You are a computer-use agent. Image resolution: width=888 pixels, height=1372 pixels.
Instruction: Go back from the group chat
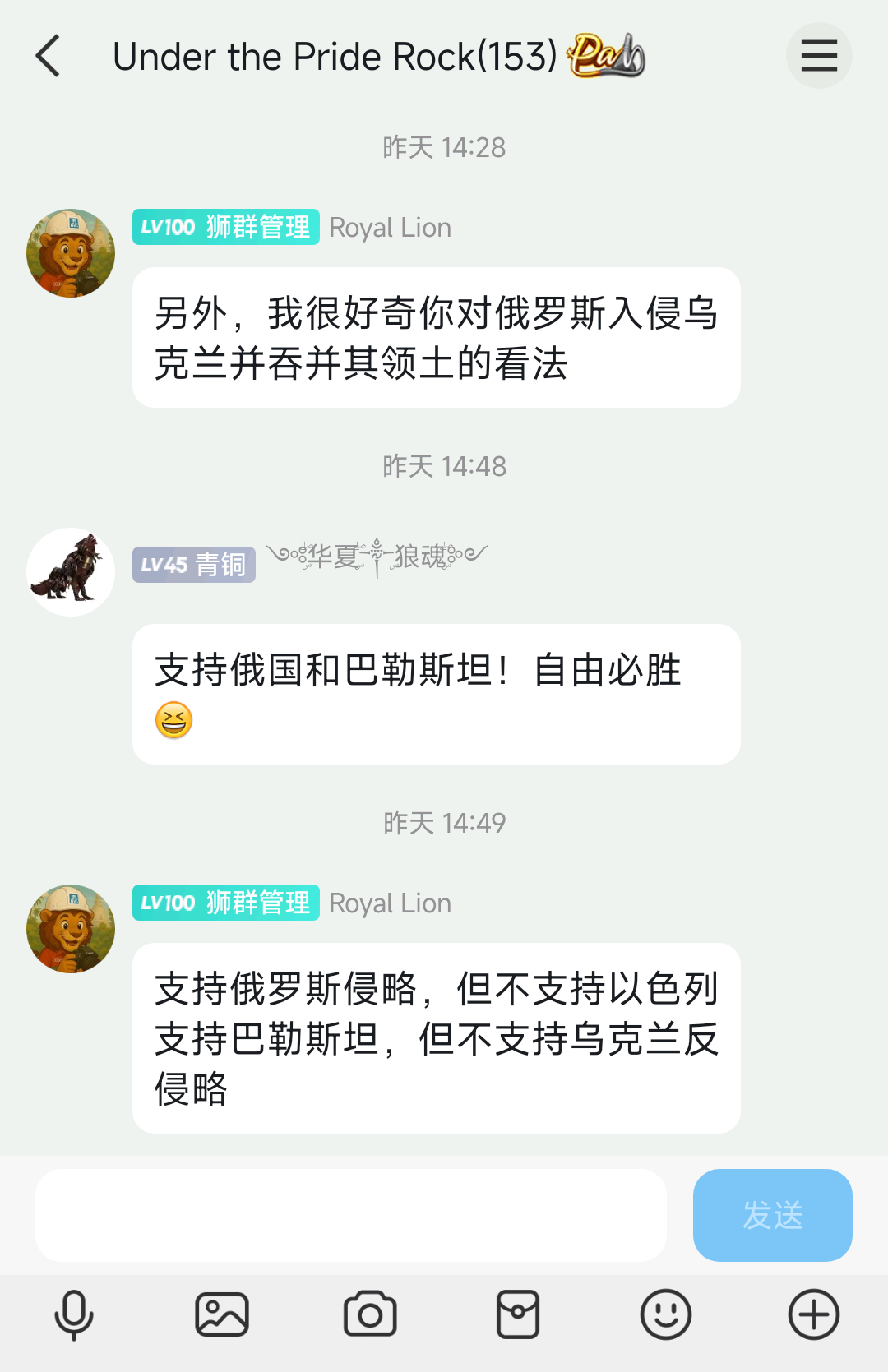coord(49,56)
